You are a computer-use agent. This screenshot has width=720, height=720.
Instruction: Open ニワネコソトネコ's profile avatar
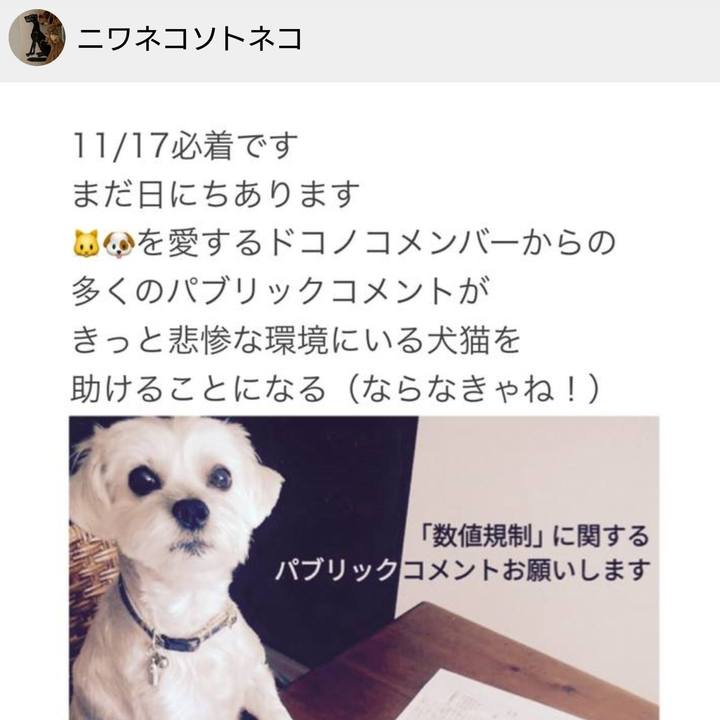[37, 38]
